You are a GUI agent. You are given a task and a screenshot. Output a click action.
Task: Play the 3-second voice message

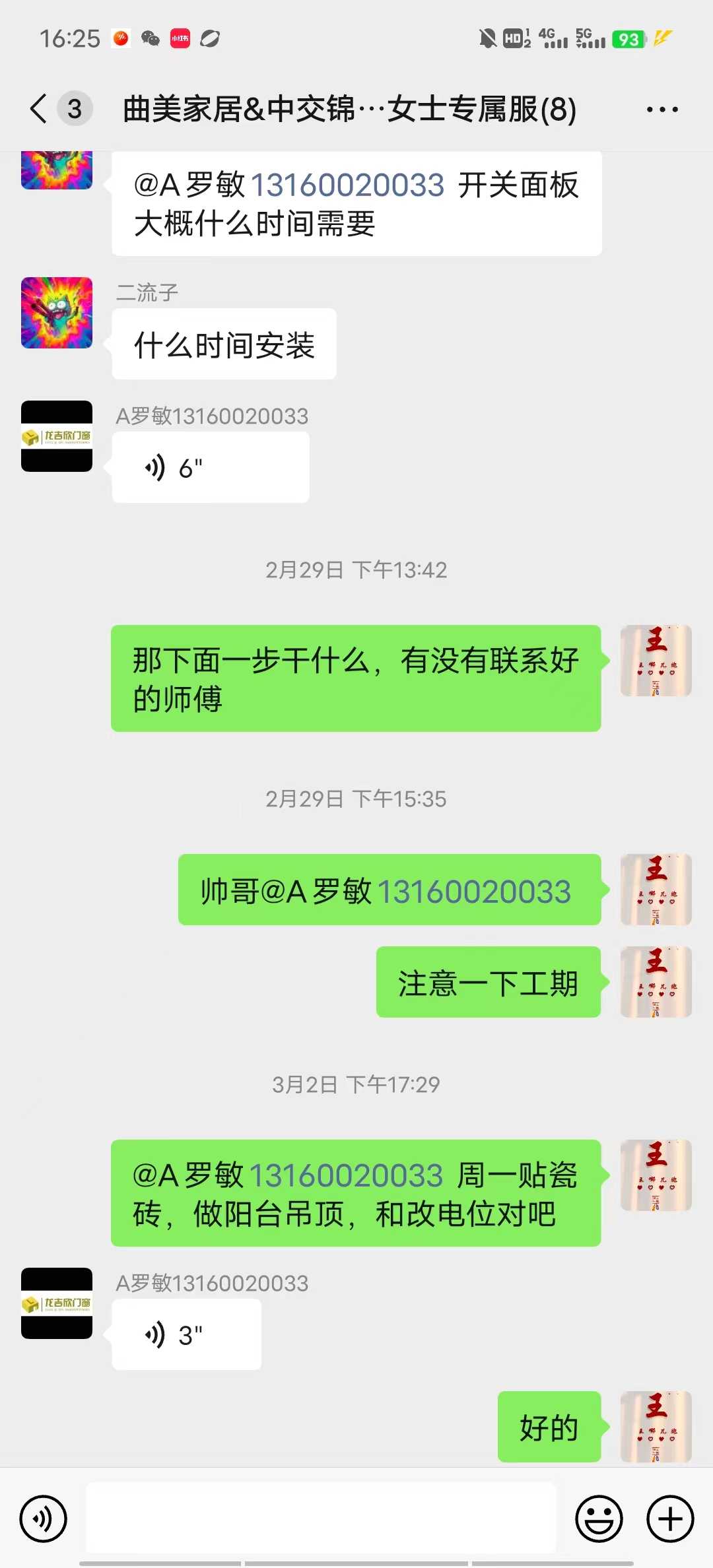[x=186, y=1335]
